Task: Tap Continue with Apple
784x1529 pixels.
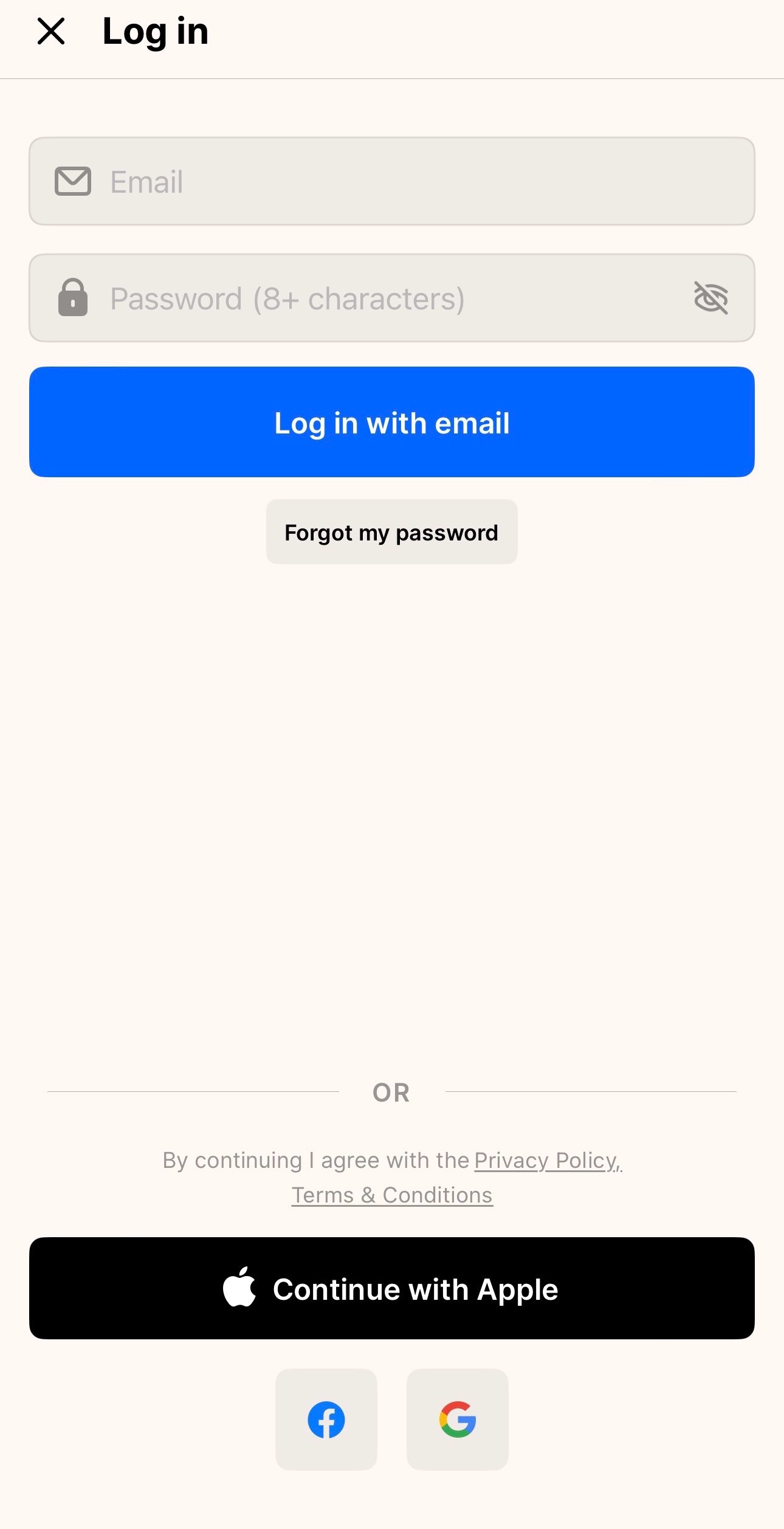Action: click(392, 1289)
